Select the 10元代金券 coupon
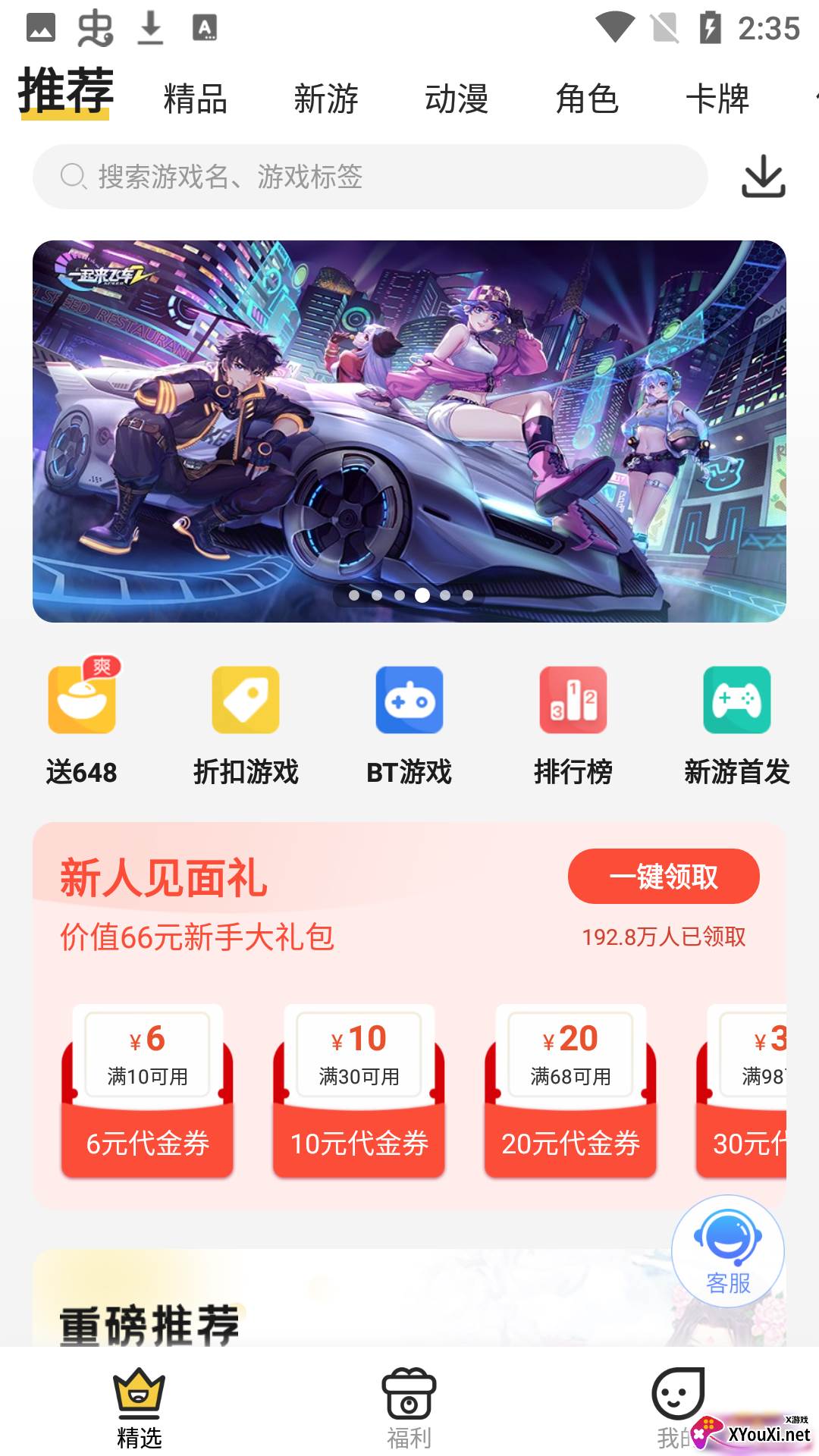The width and height of the screenshot is (819, 1456). pos(359,1092)
